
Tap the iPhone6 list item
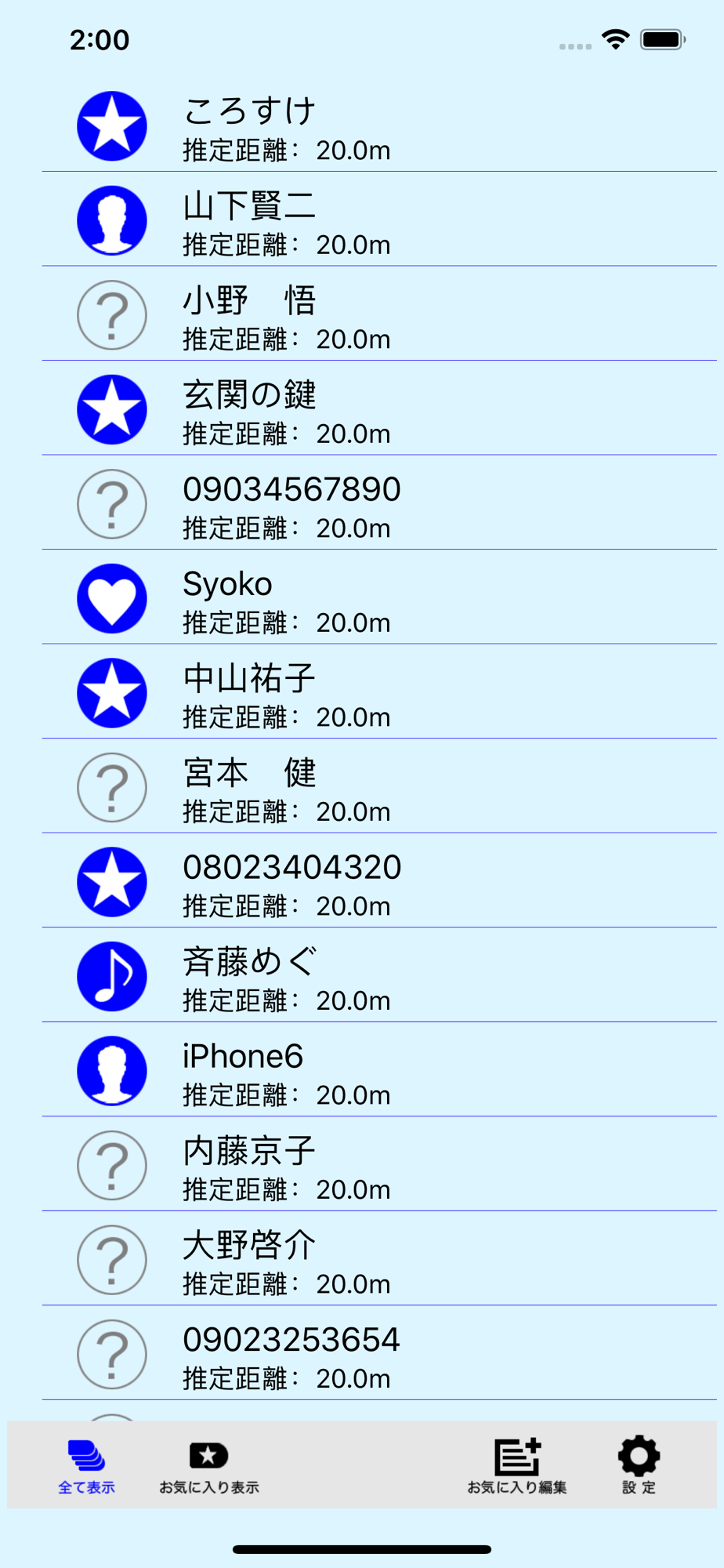(379, 1070)
